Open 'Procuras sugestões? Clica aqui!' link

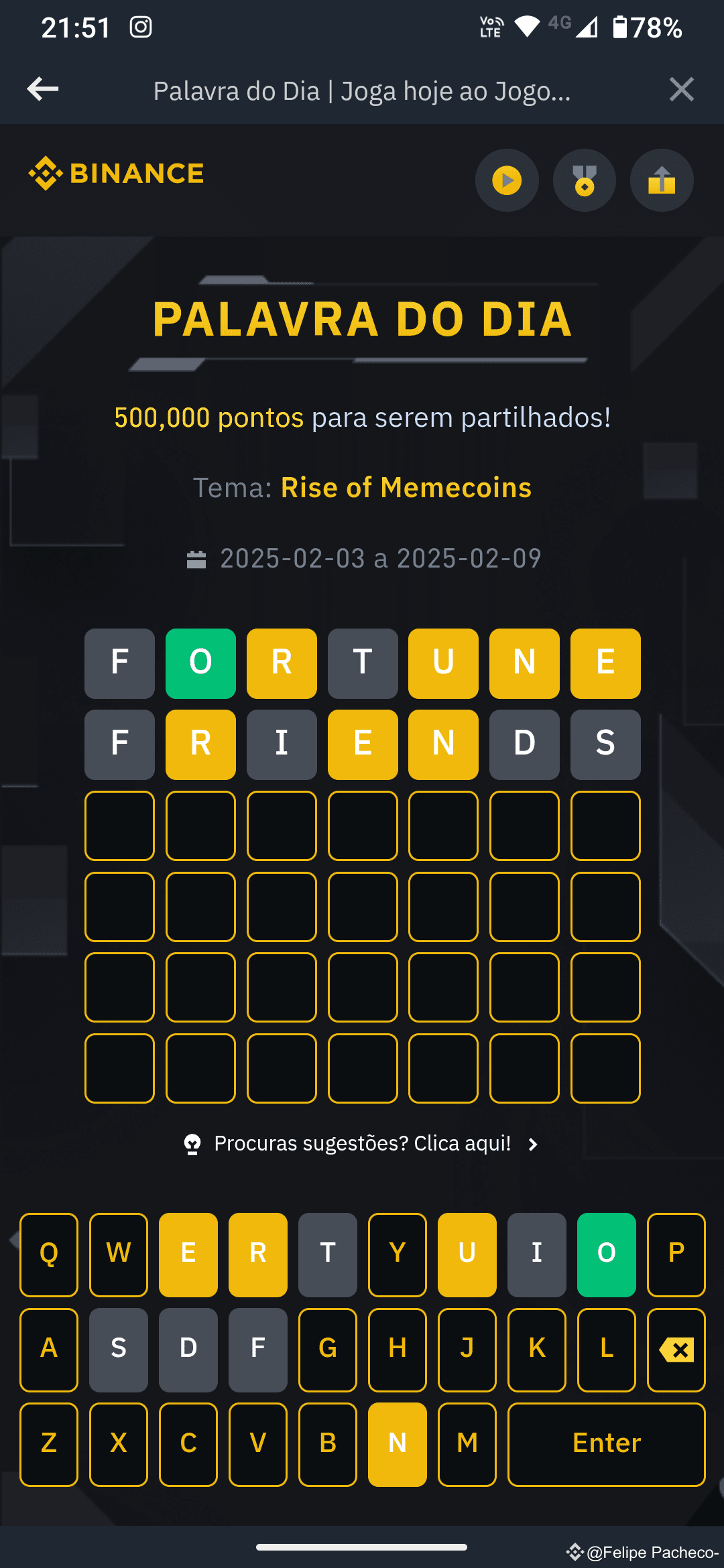pos(363,1144)
